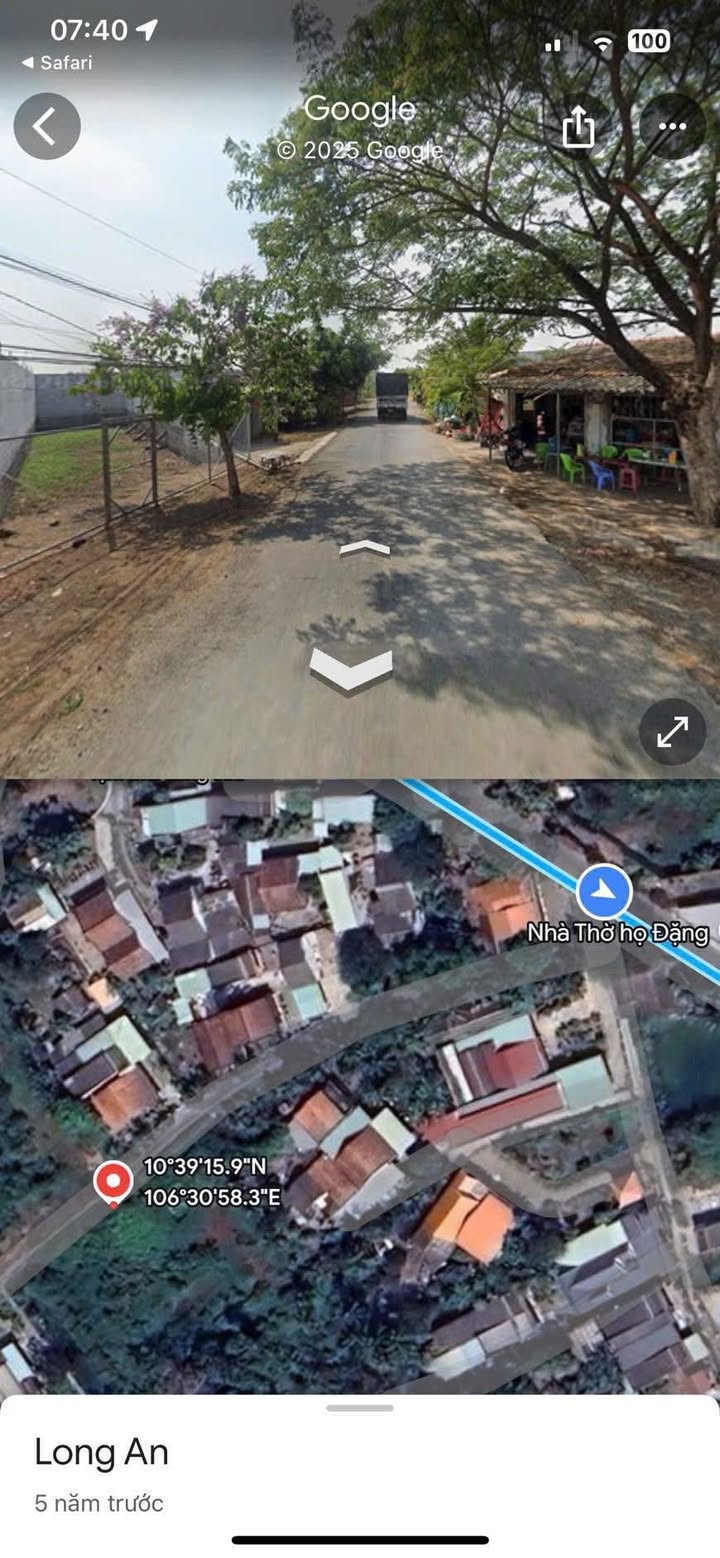Tap the red dropped pin marker

coord(113,1183)
